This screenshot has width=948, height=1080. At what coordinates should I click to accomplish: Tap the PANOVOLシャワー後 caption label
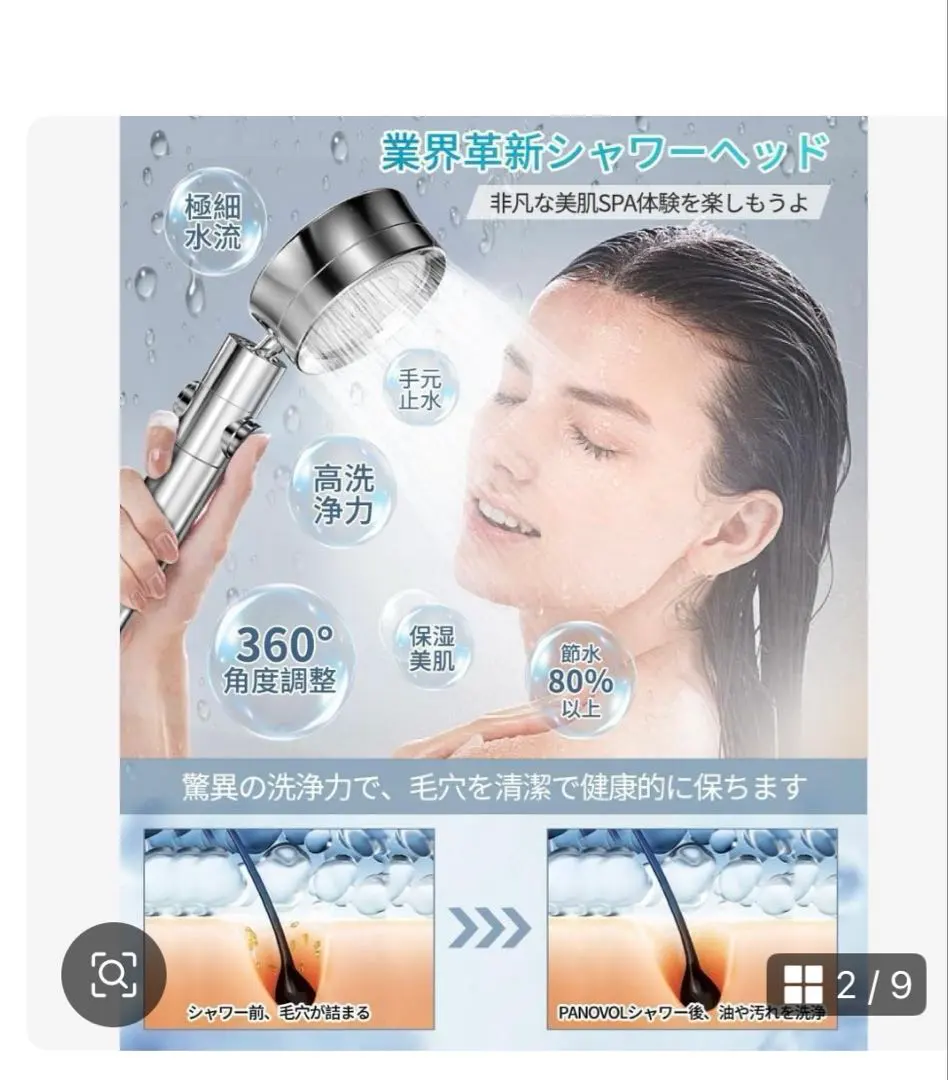tap(690, 1010)
